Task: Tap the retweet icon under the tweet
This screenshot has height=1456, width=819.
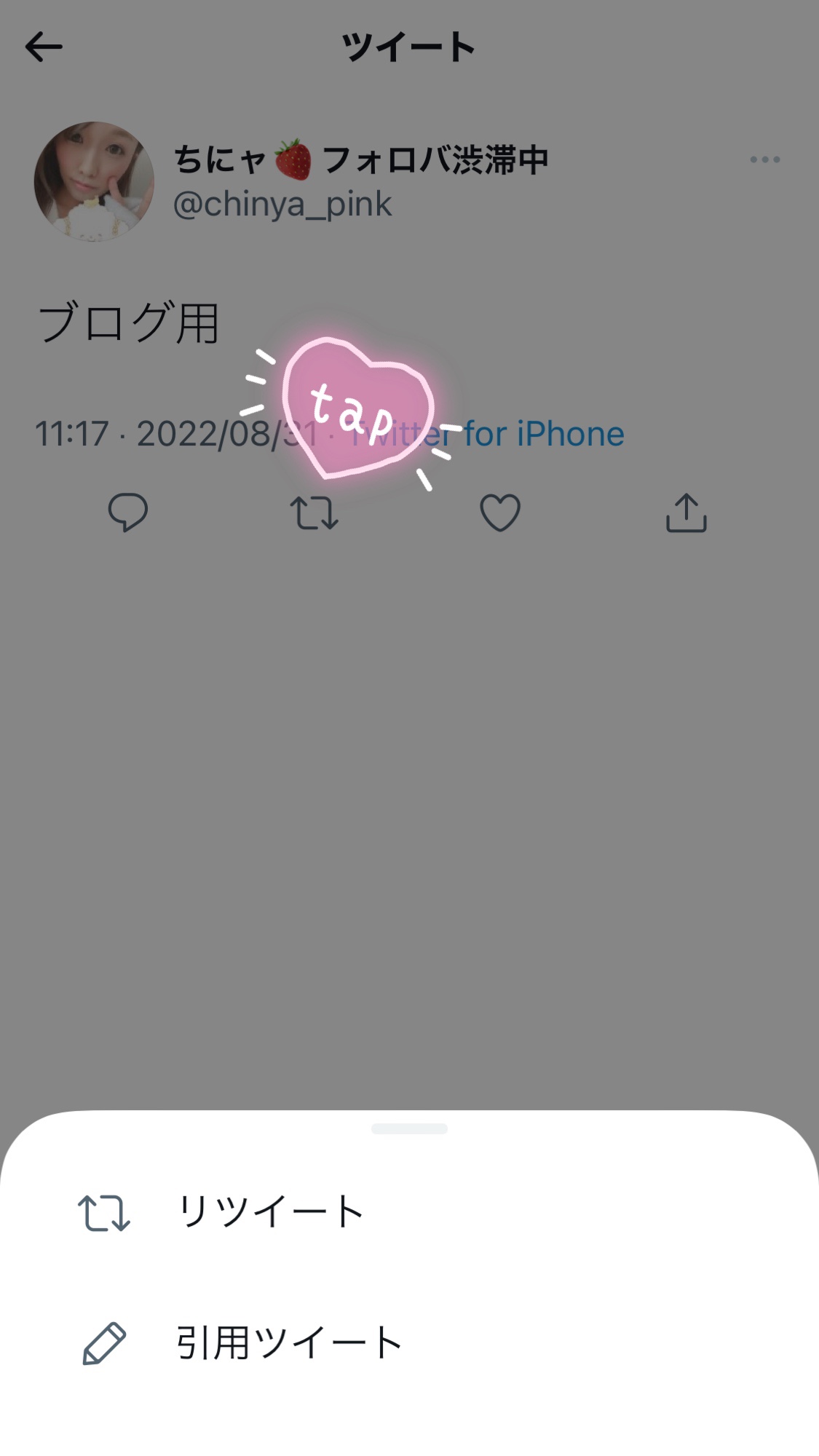Action: [314, 513]
